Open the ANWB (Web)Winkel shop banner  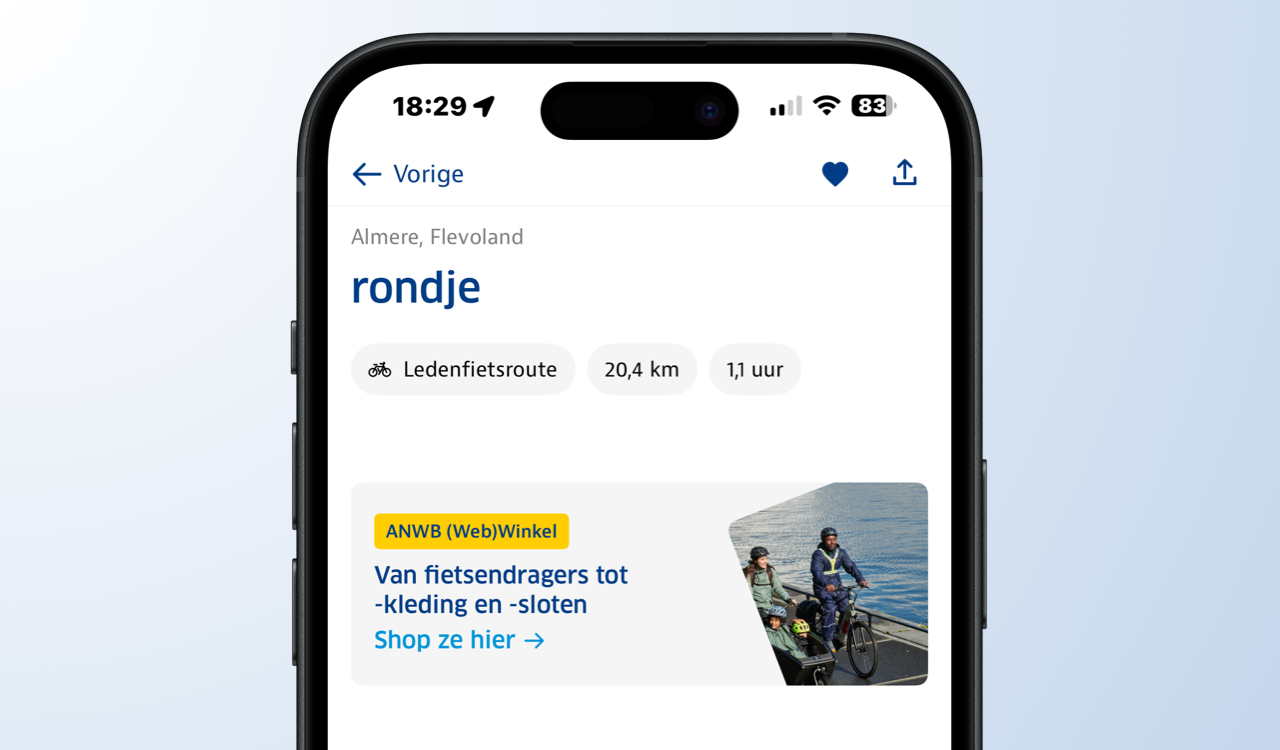(639, 584)
